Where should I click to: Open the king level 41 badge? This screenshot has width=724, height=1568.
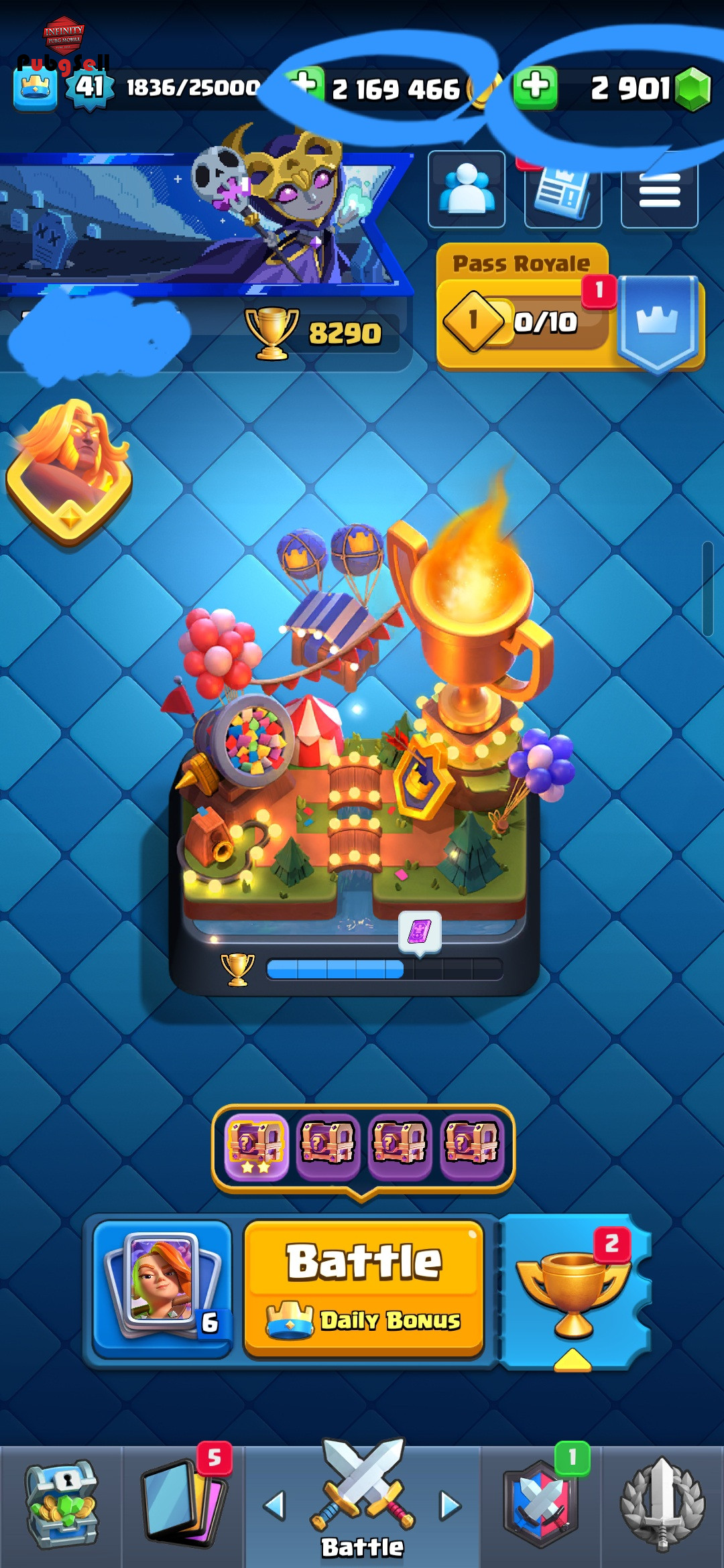(90, 88)
